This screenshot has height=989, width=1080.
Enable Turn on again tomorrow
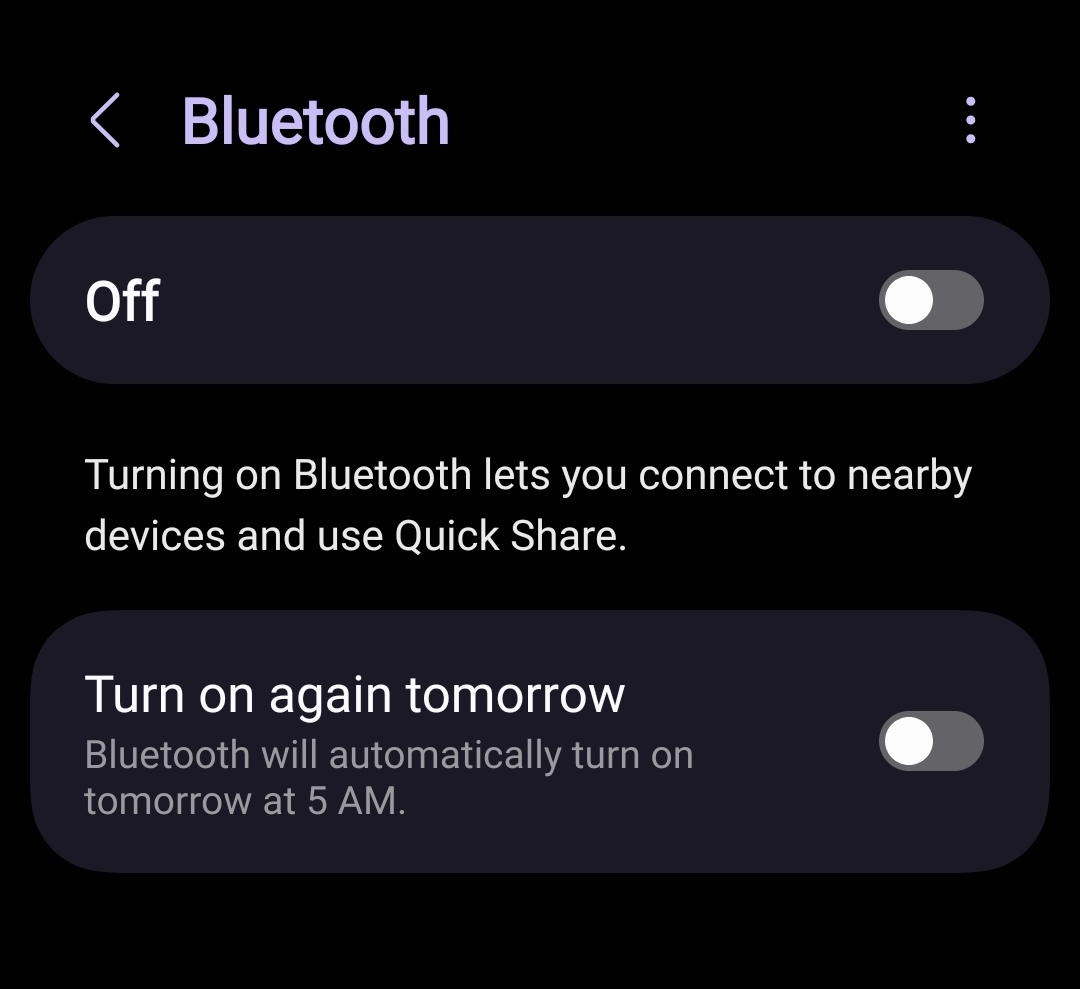[x=931, y=741]
